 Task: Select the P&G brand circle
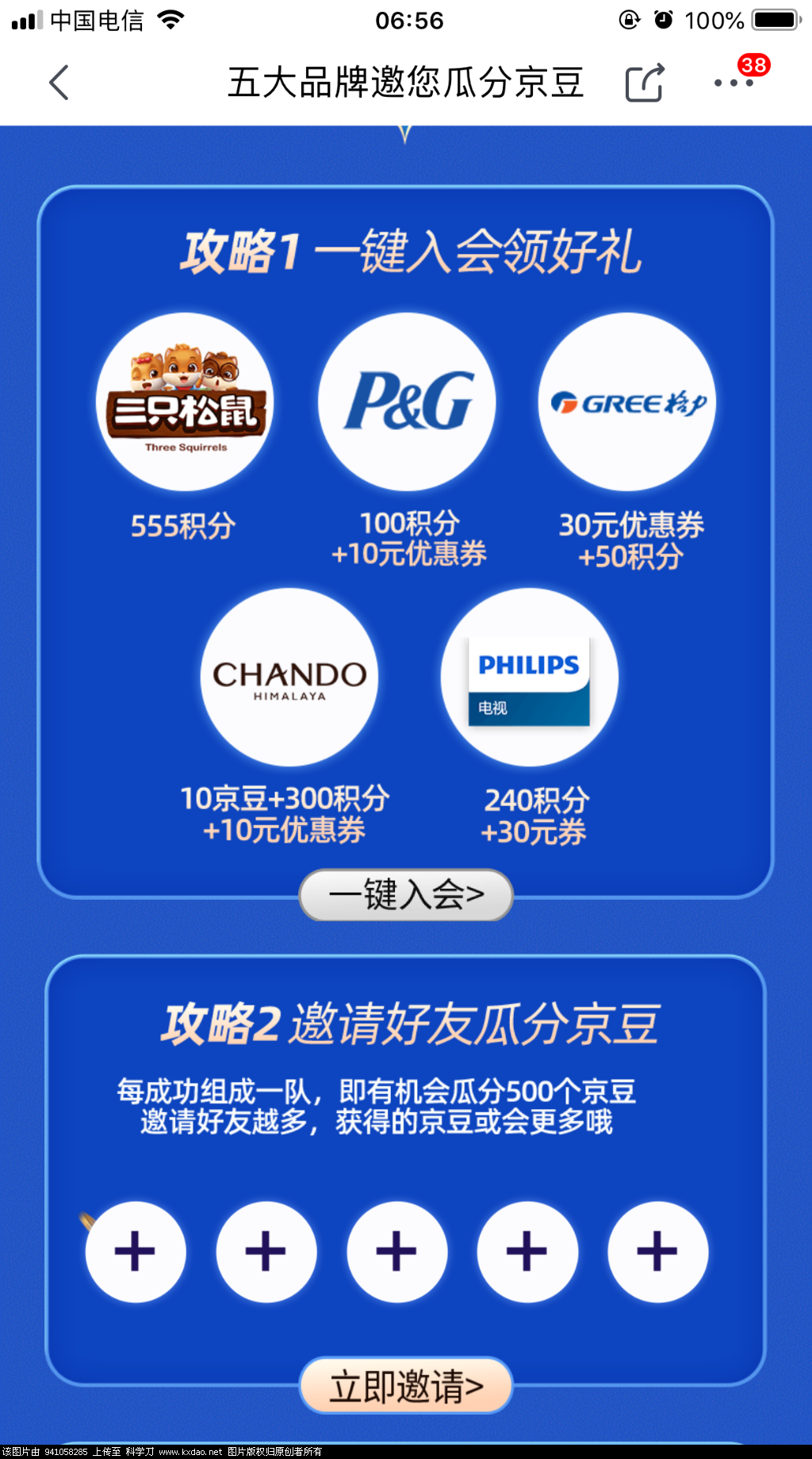coord(406,401)
